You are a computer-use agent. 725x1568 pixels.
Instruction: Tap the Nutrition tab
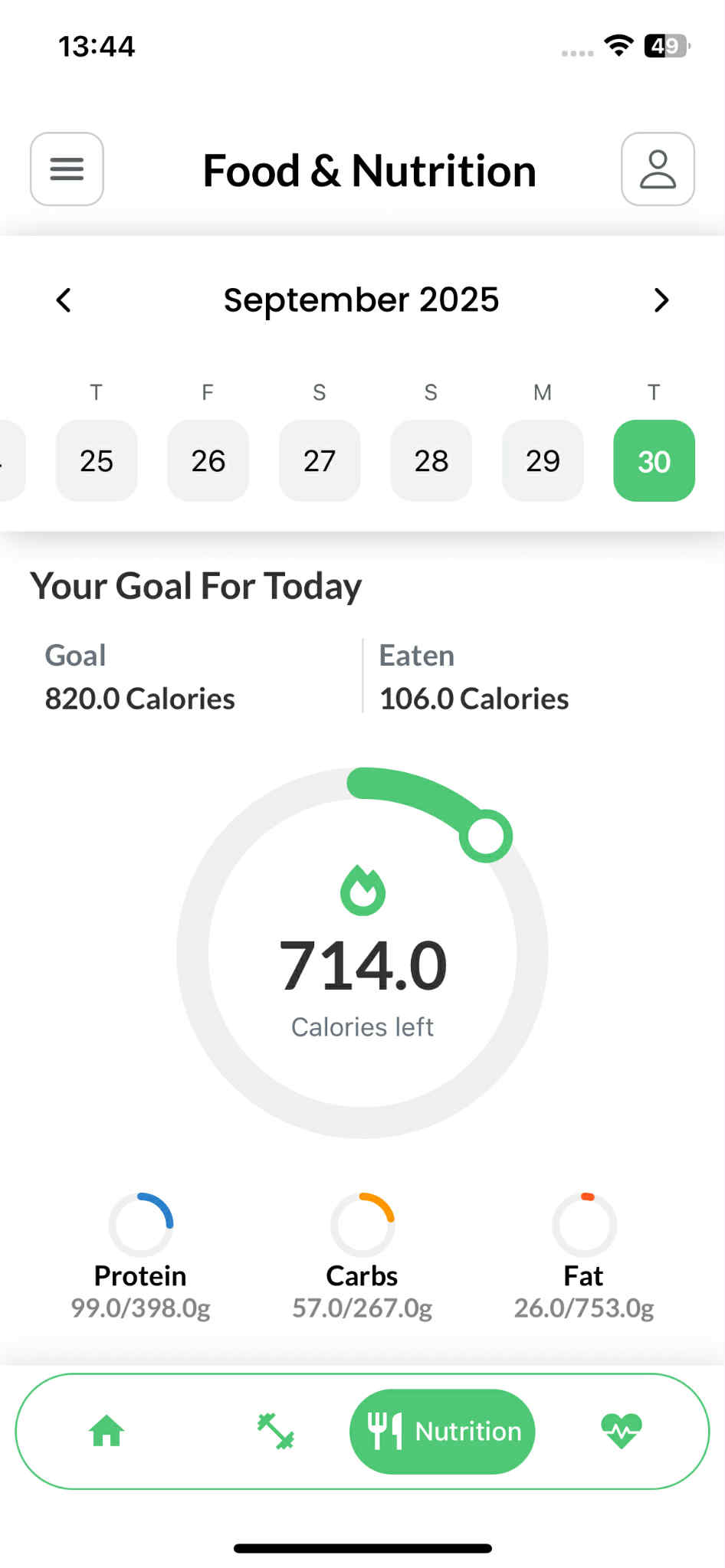click(x=442, y=1431)
